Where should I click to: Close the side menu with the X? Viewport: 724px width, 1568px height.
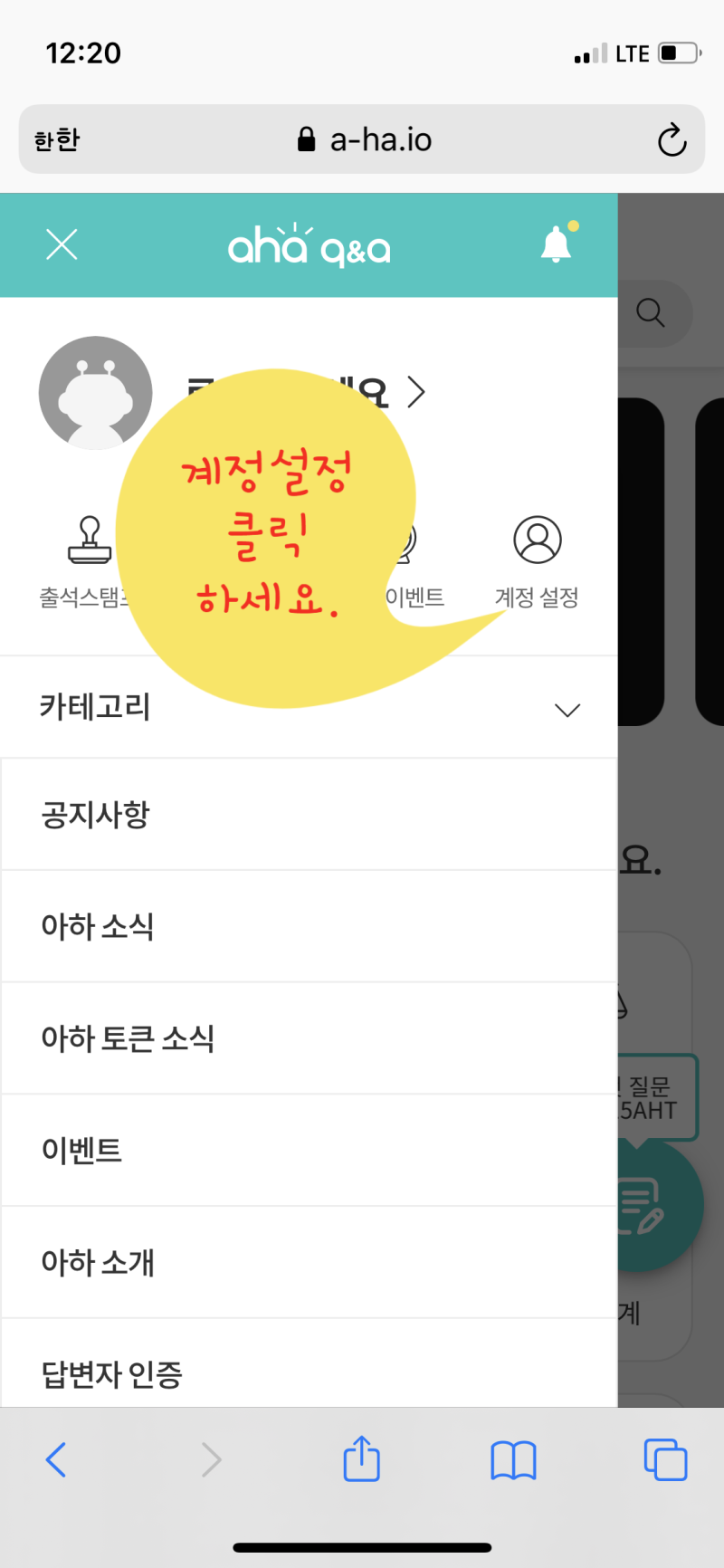(61, 244)
